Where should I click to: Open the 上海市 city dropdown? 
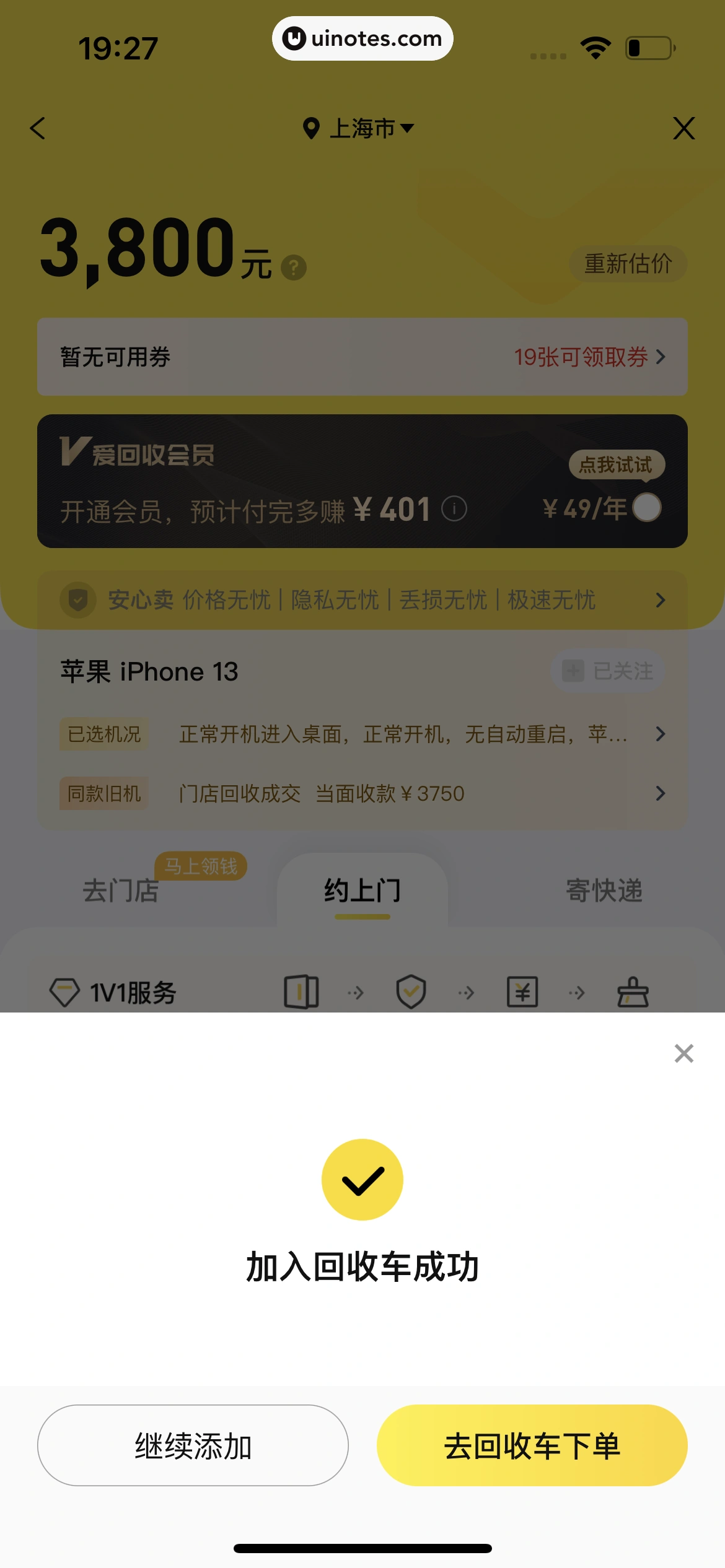pos(359,128)
